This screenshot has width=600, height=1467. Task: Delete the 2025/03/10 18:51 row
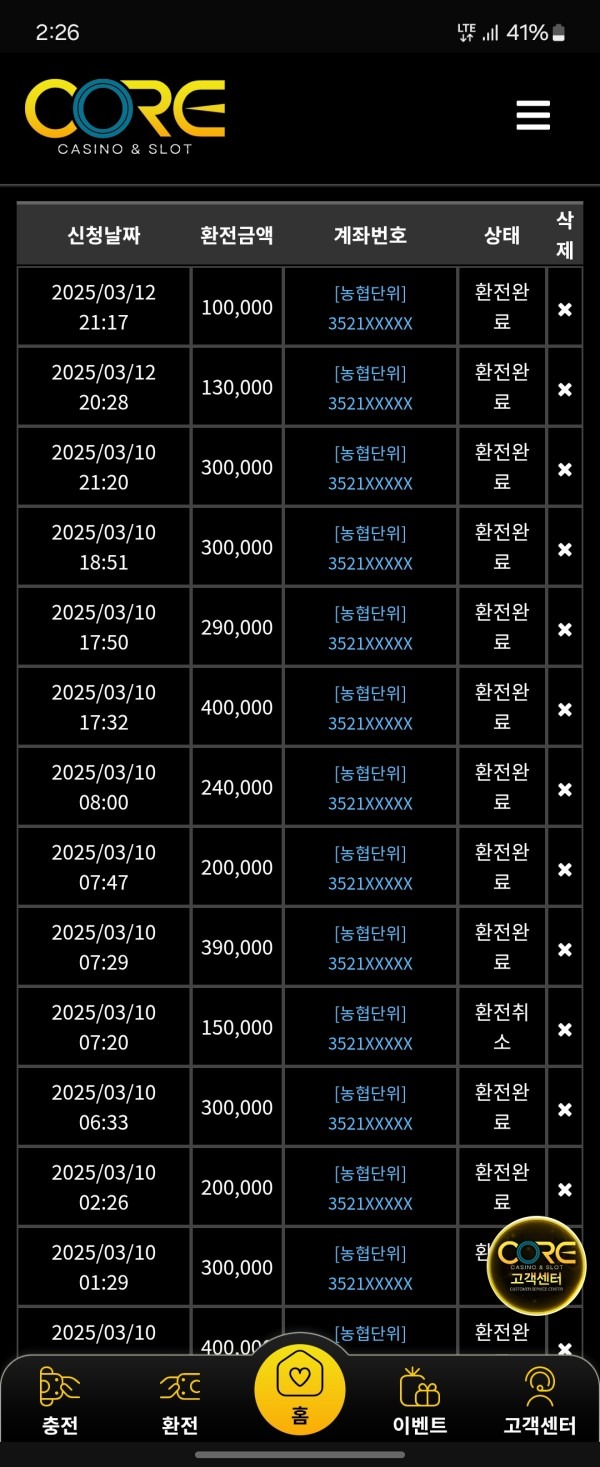[565, 549]
